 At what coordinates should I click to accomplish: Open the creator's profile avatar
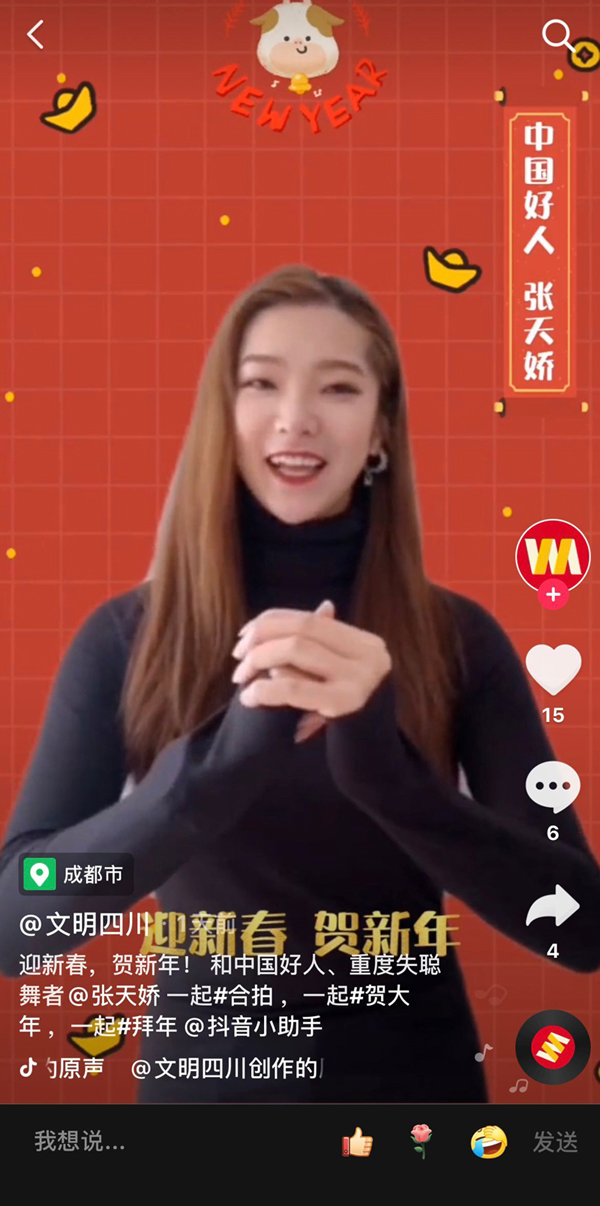coord(552,555)
